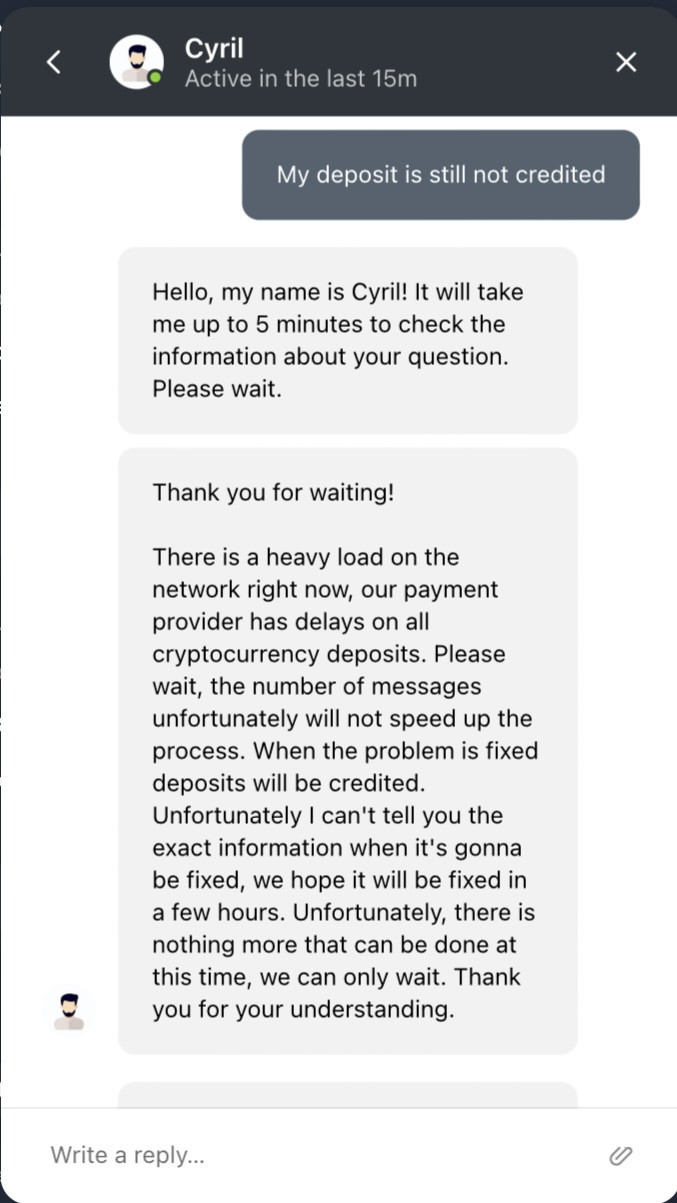Tap the Write a reply field
This screenshot has width=677, height=1203.
pos(320,1155)
